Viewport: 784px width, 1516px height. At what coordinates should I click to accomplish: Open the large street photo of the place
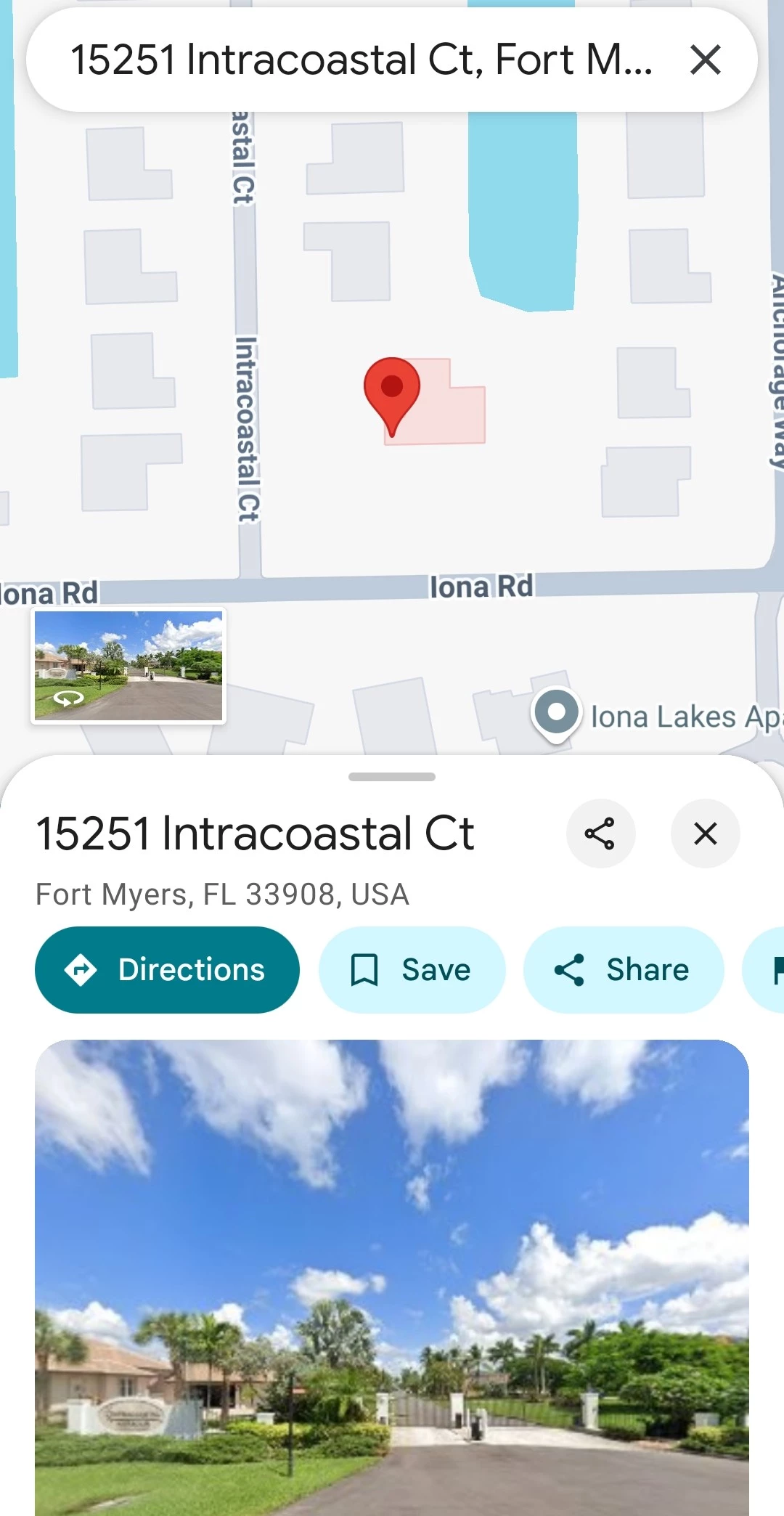392,1277
